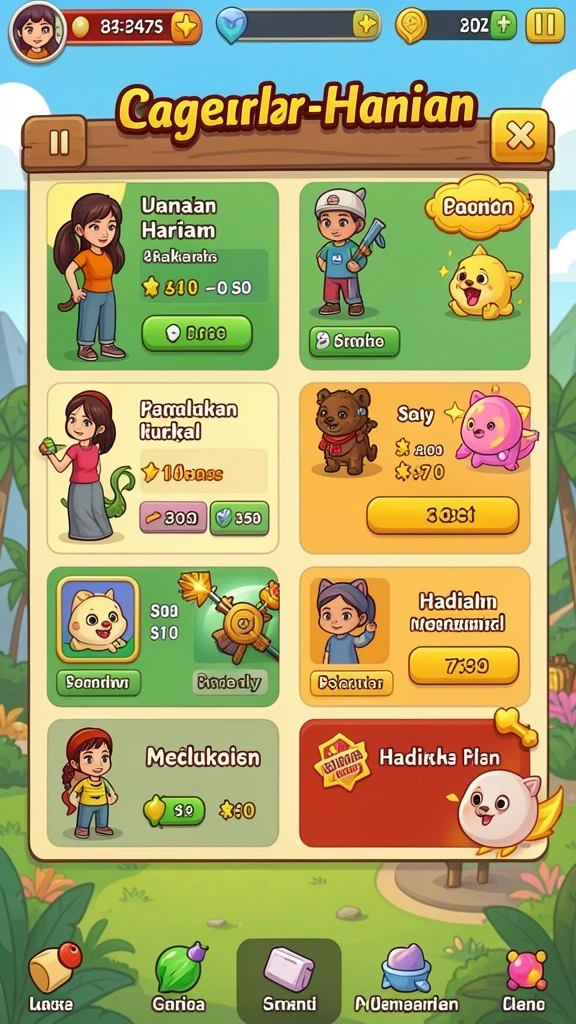Tap the pause icon on the wooden header

[x=59, y=142]
